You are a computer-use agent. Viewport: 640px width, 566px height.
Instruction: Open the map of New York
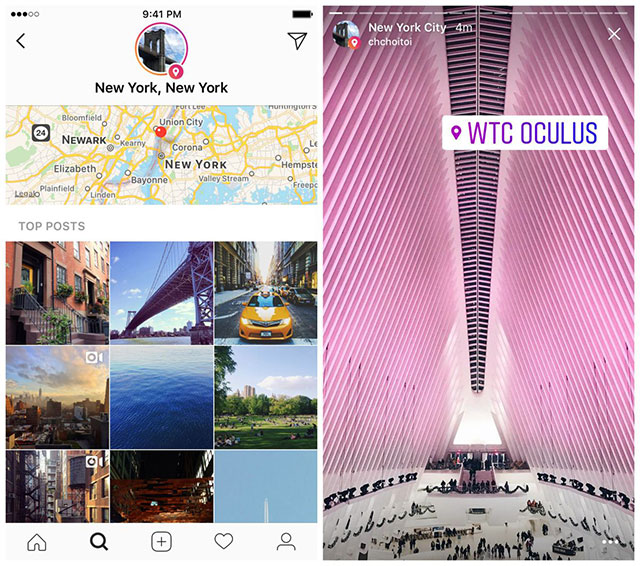pos(161,155)
